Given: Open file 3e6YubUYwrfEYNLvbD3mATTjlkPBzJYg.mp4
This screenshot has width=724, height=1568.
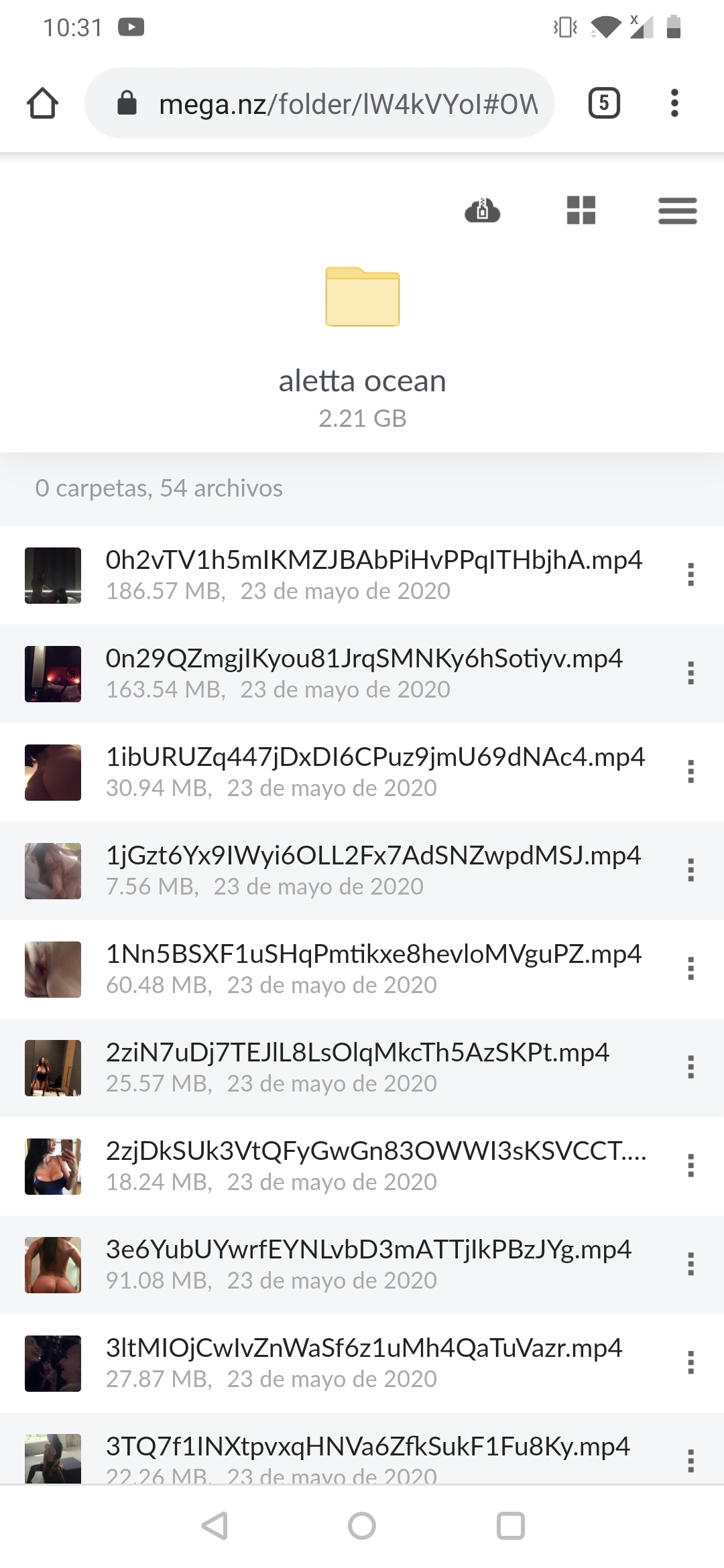Looking at the screenshot, I should [x=368, y=1250].
